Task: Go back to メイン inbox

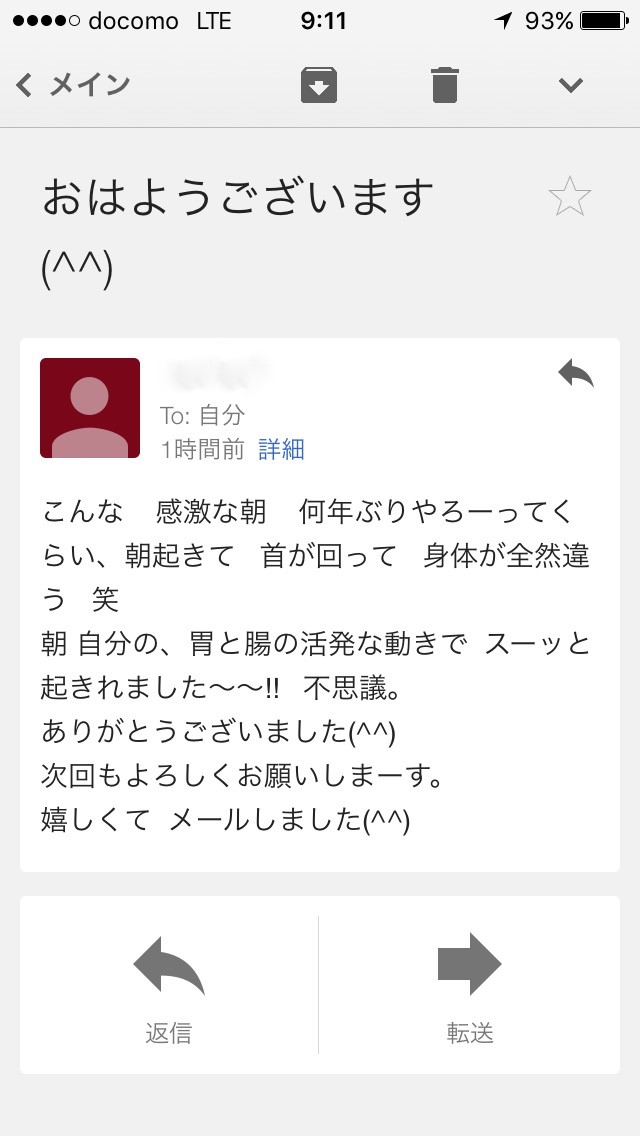Action: pos(72,85)
